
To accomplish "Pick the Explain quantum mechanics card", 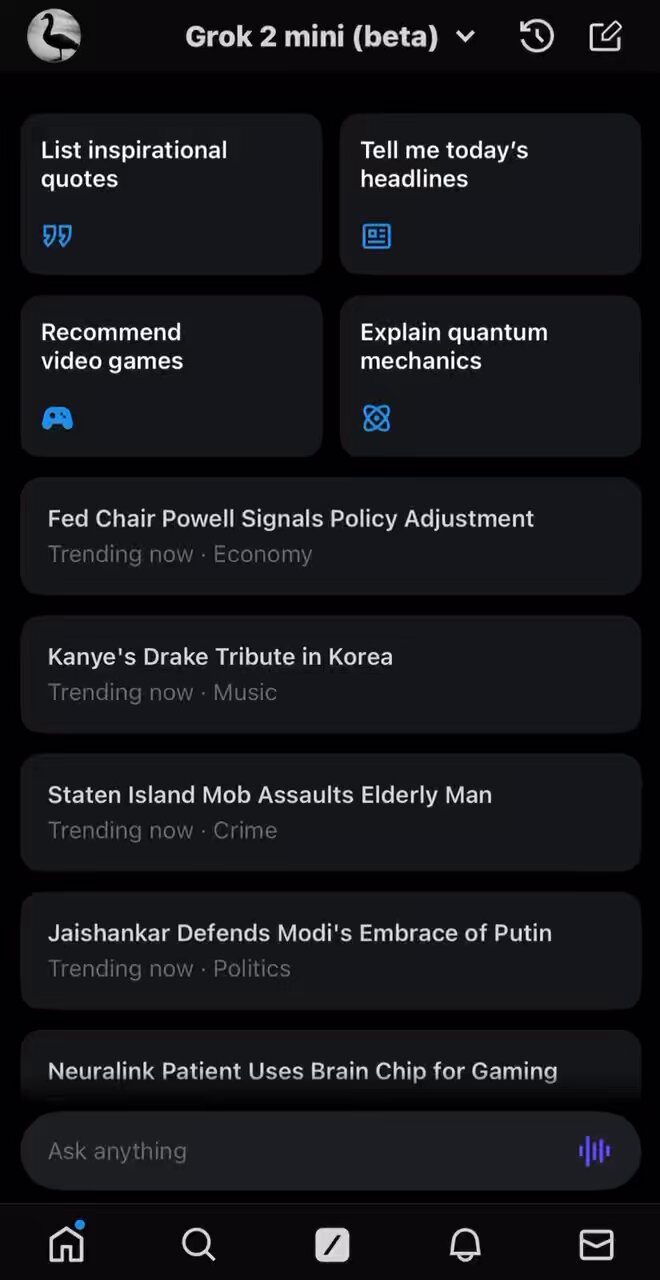I will (x=490, y=375).
